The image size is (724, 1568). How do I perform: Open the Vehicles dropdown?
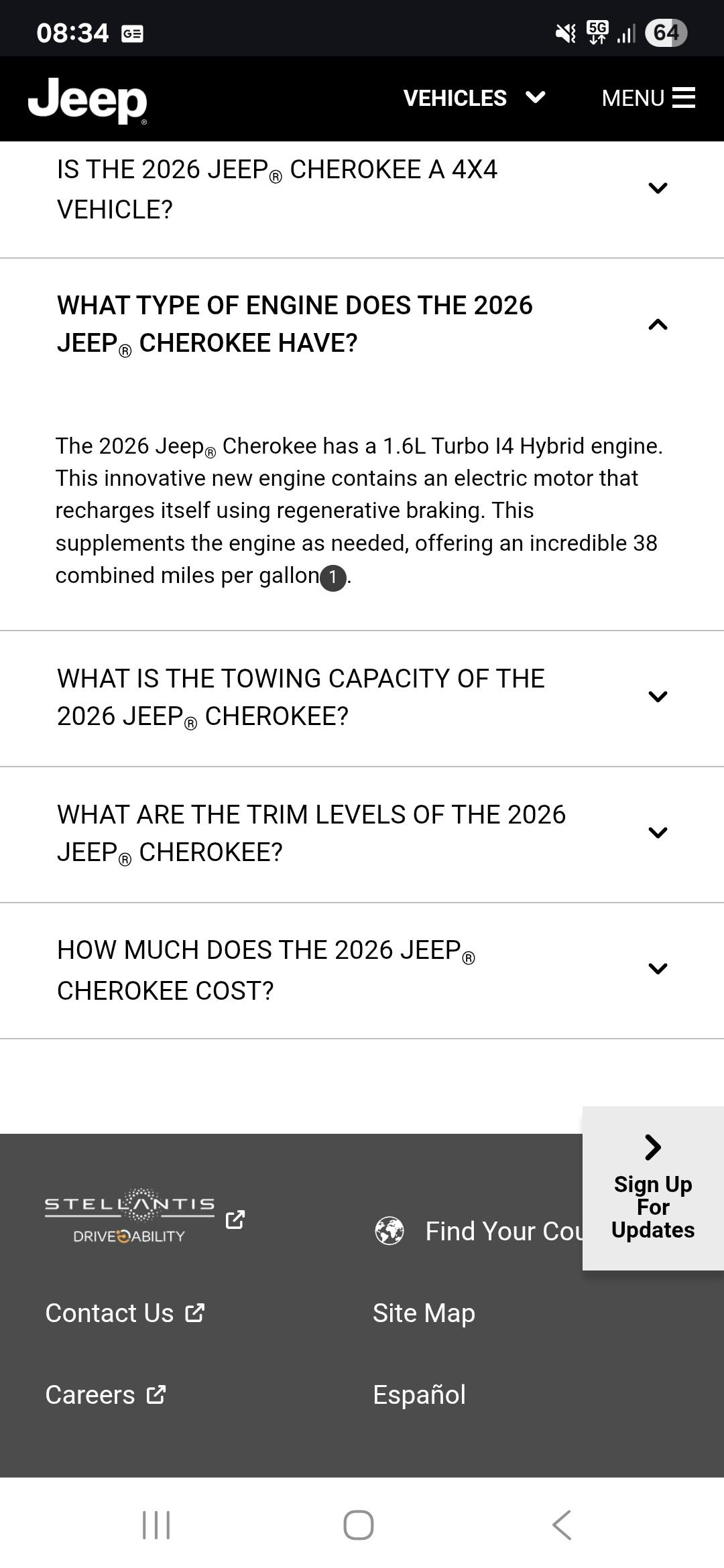(x=474, y=98)
